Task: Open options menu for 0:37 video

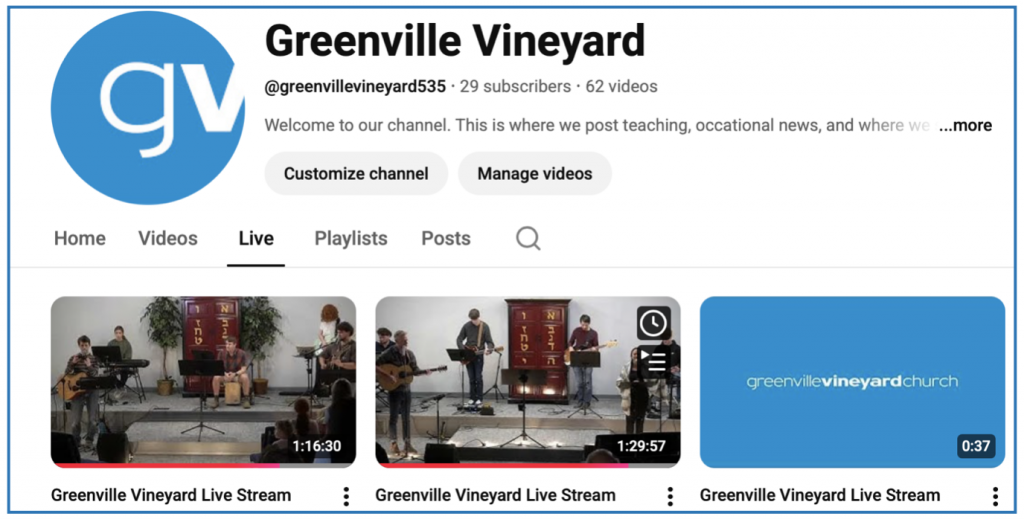Action: click(x=995, y=496)
